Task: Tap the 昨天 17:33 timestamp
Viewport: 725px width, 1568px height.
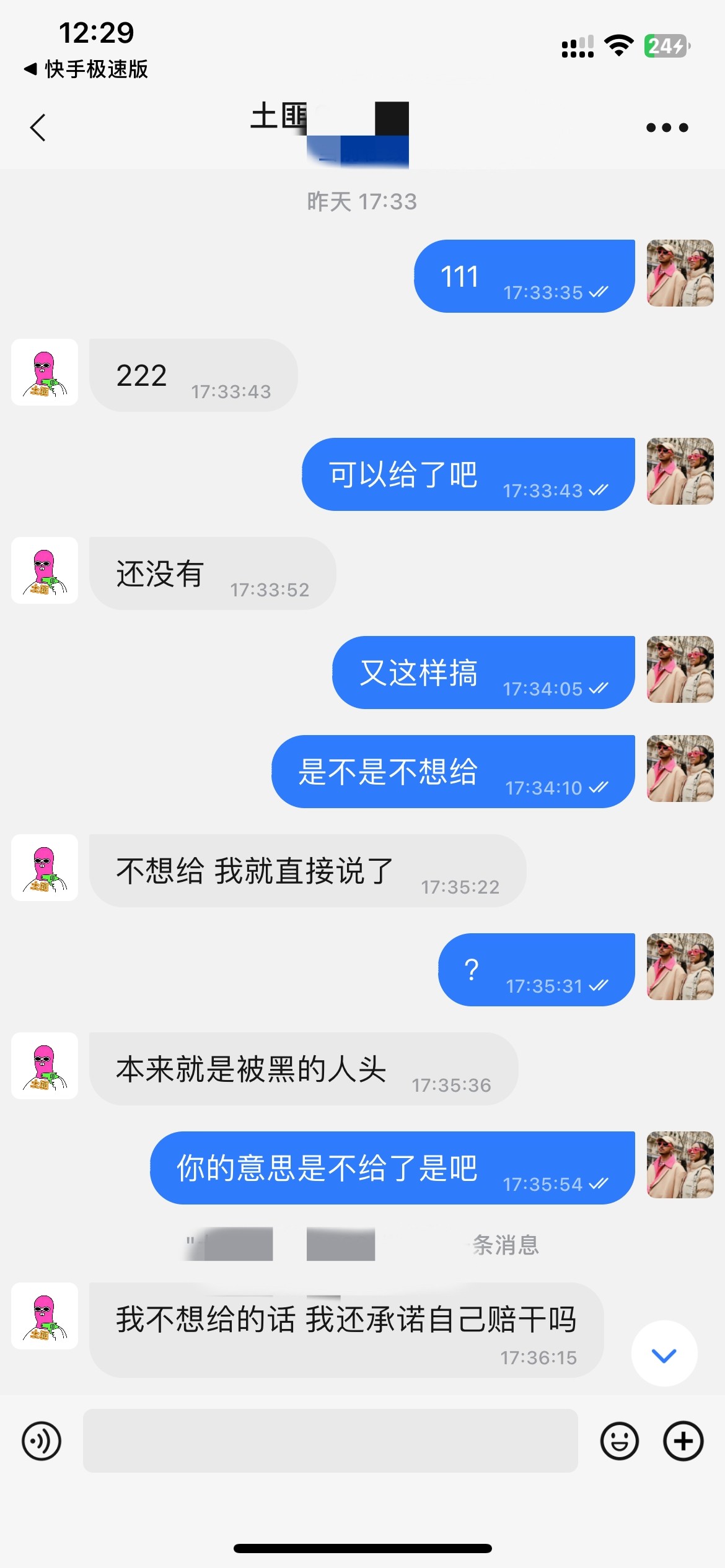Action: [x=362, y=201]
